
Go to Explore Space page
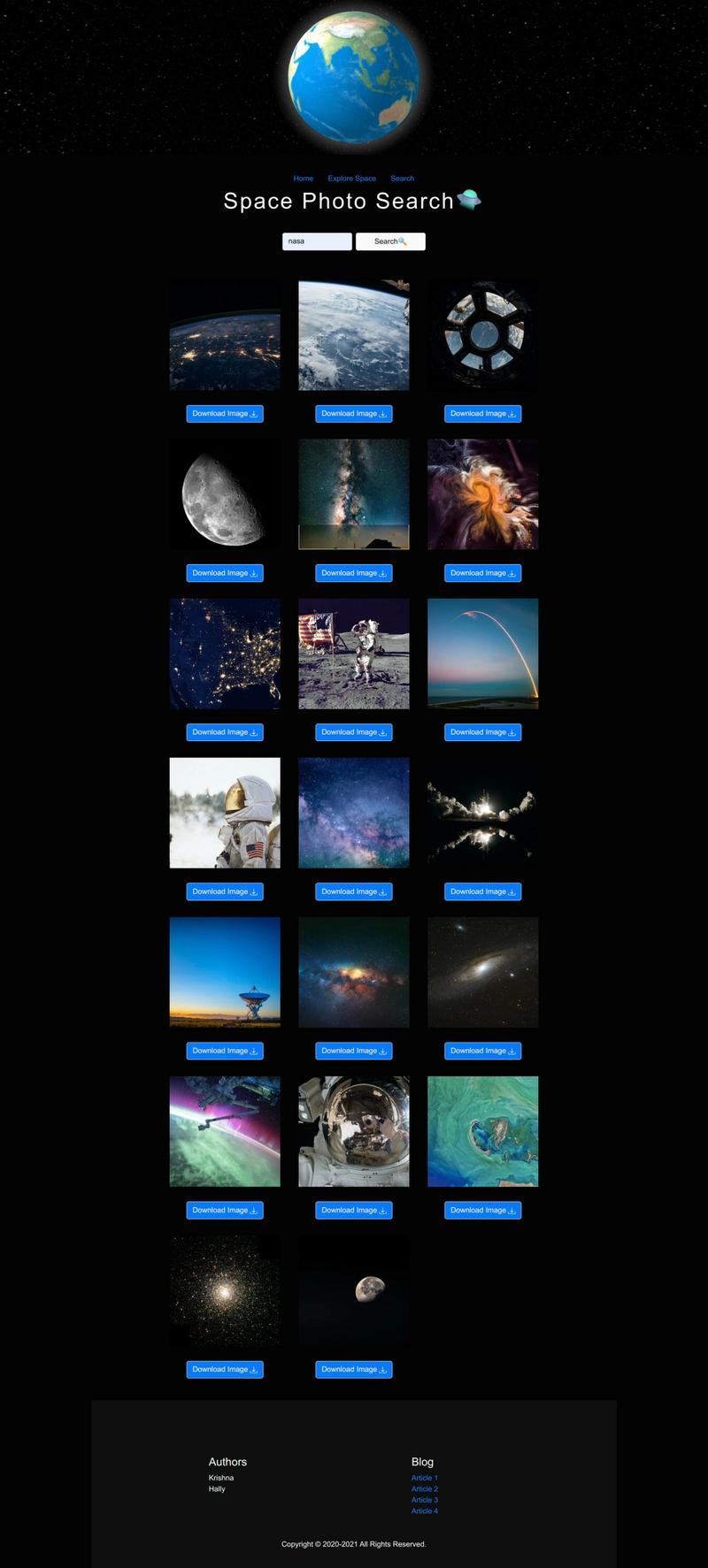[351, 179]
